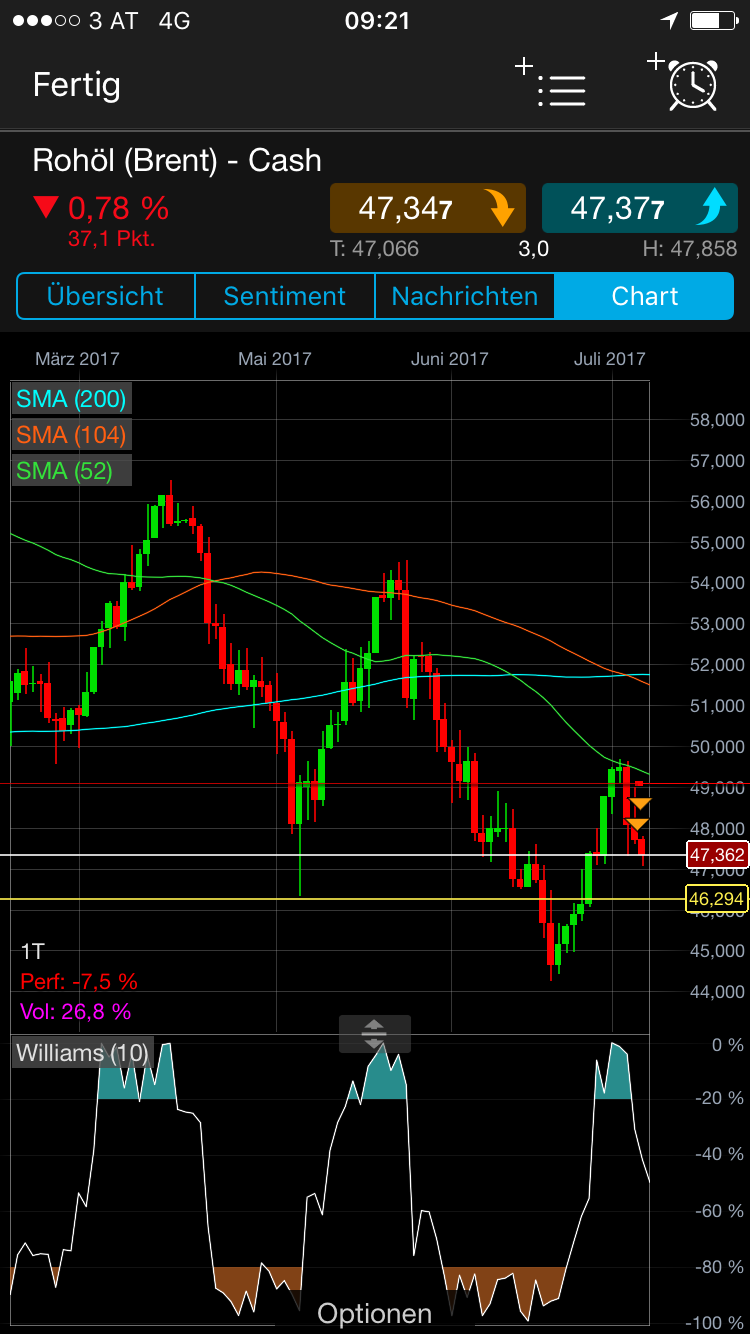Select the Chart tab
This screenshot has height=1334, width=750.
coord(644,296)
